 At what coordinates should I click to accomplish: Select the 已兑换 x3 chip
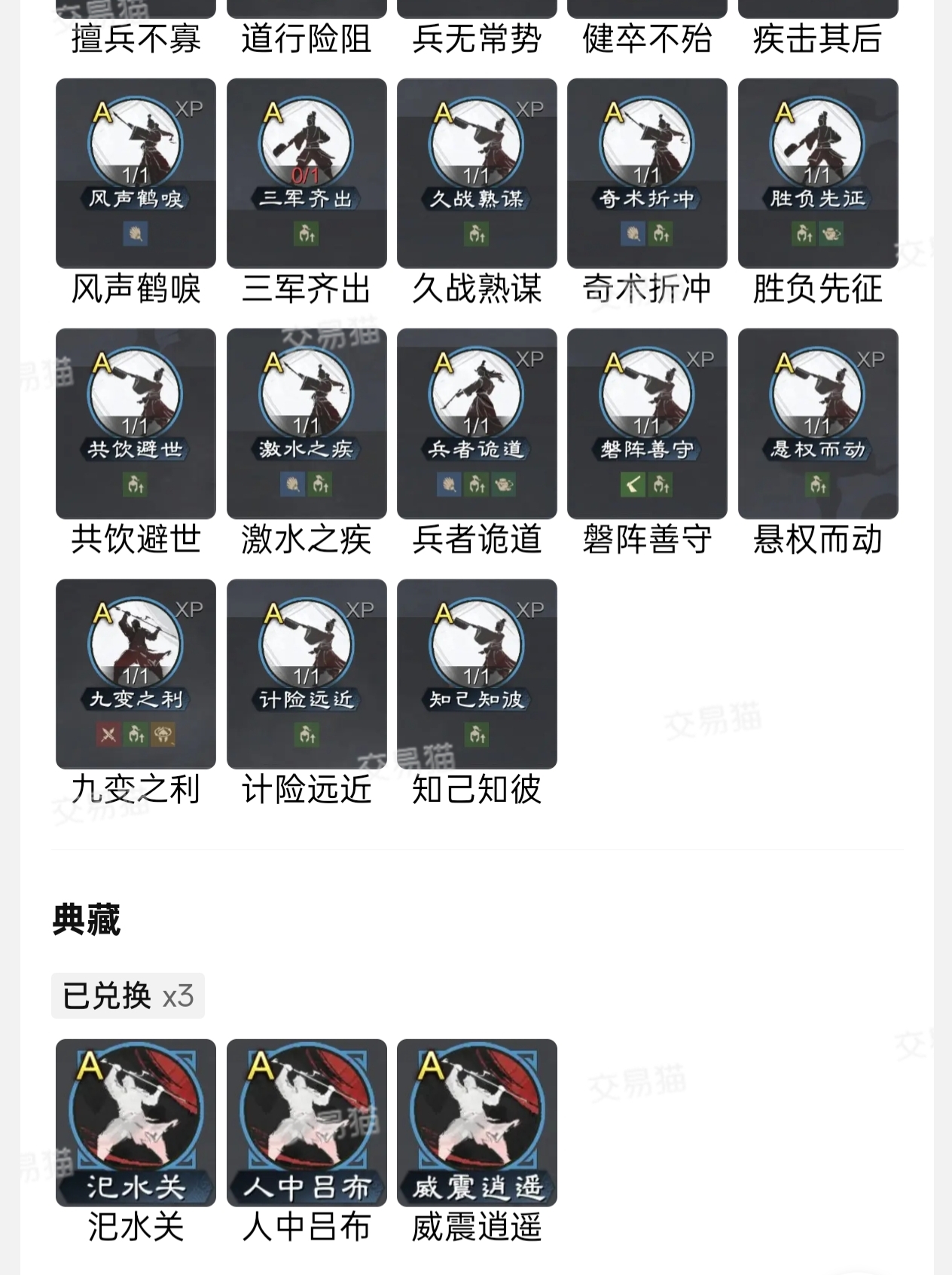coord(128,995)
